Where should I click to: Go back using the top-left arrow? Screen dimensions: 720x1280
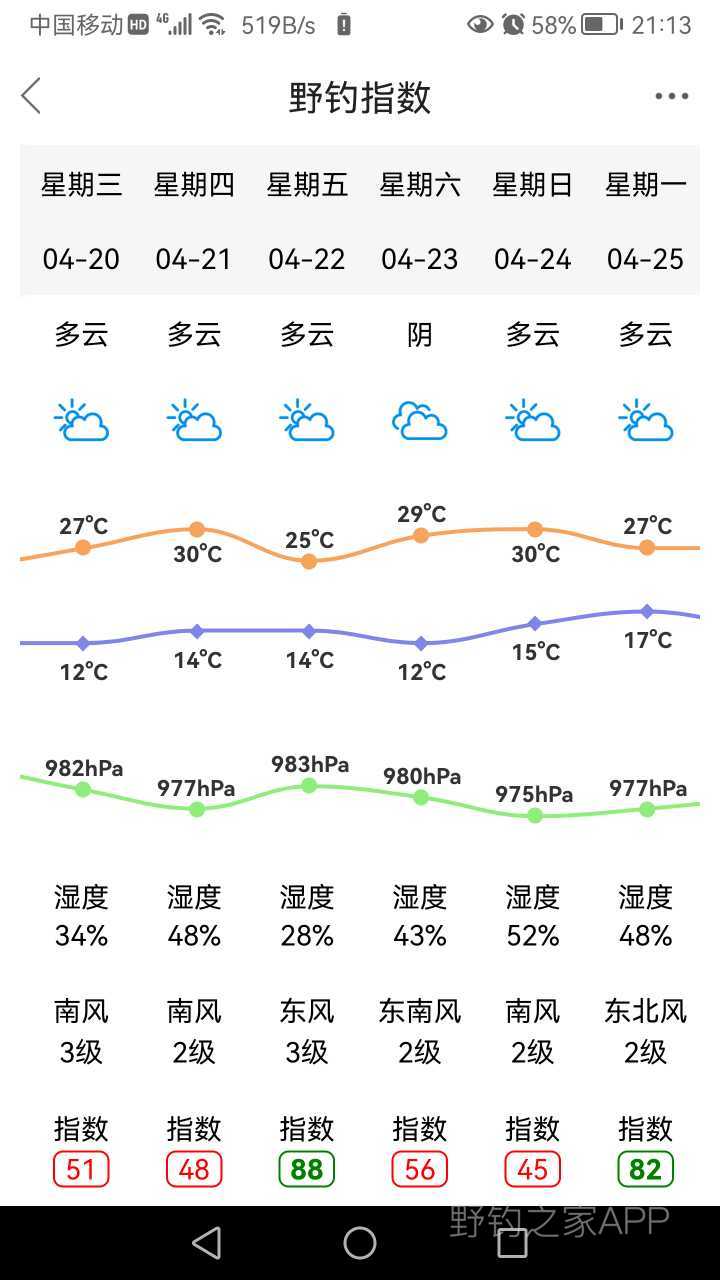31,96
